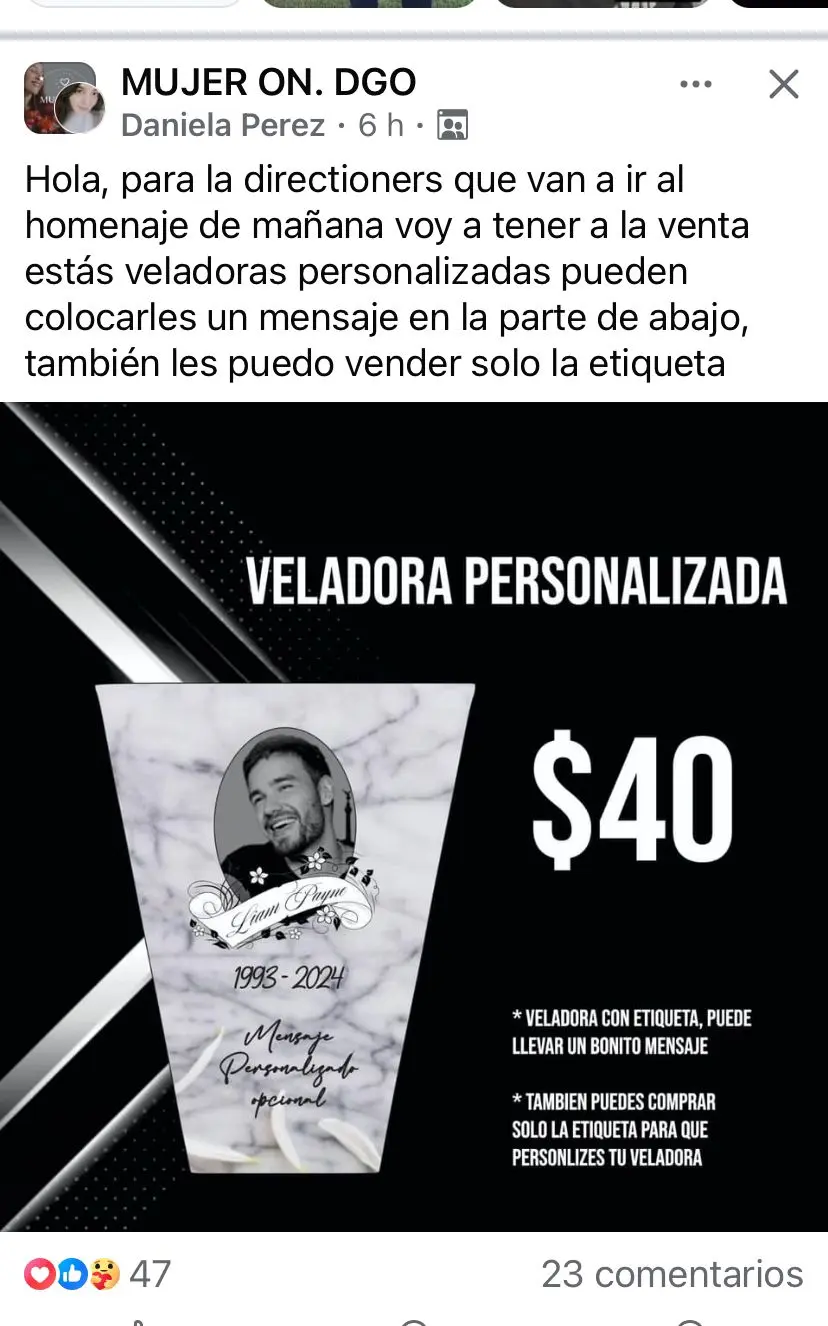This screenshot has height=1326, width=828.
Task: Open the post's three-dot options menu
Action: [x=696, y=85]
